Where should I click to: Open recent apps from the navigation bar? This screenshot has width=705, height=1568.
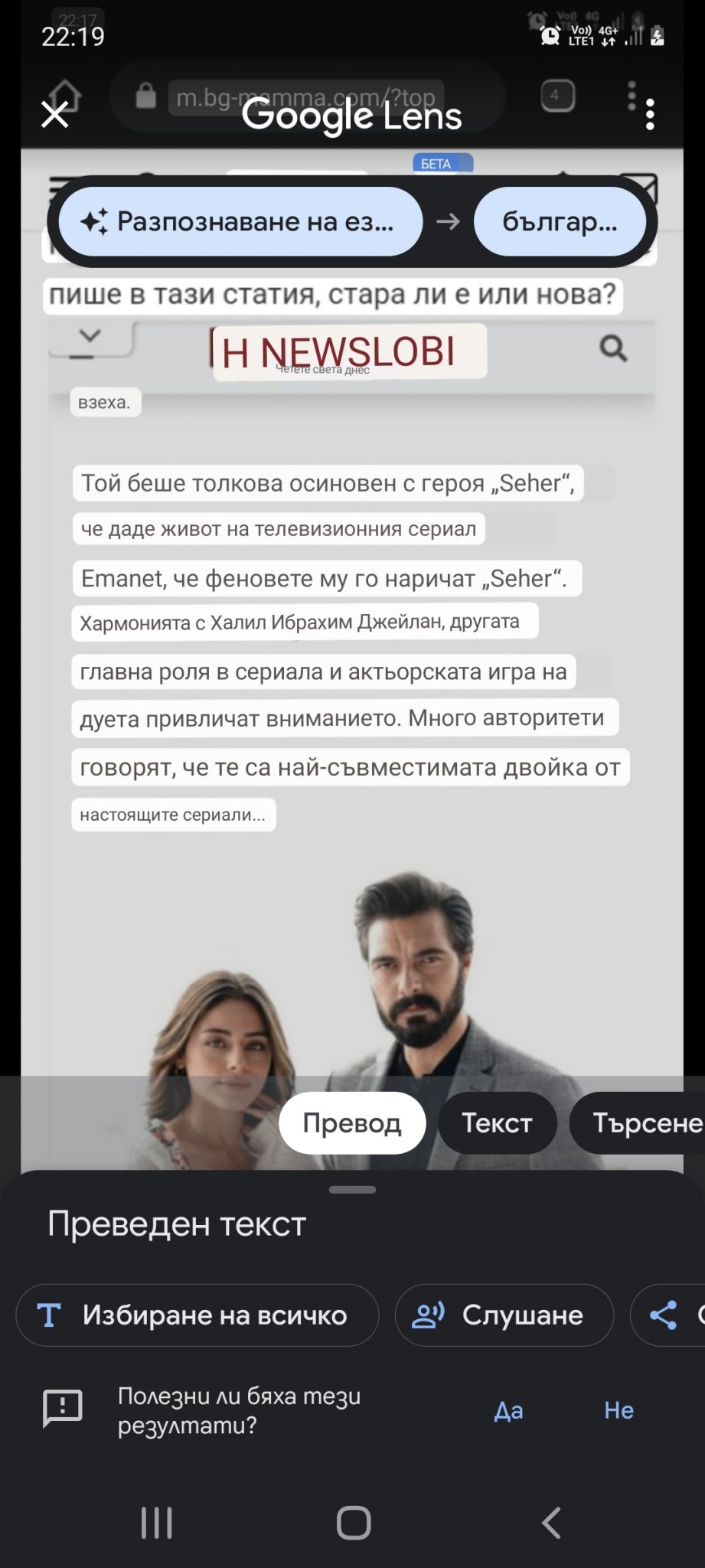157,1522
